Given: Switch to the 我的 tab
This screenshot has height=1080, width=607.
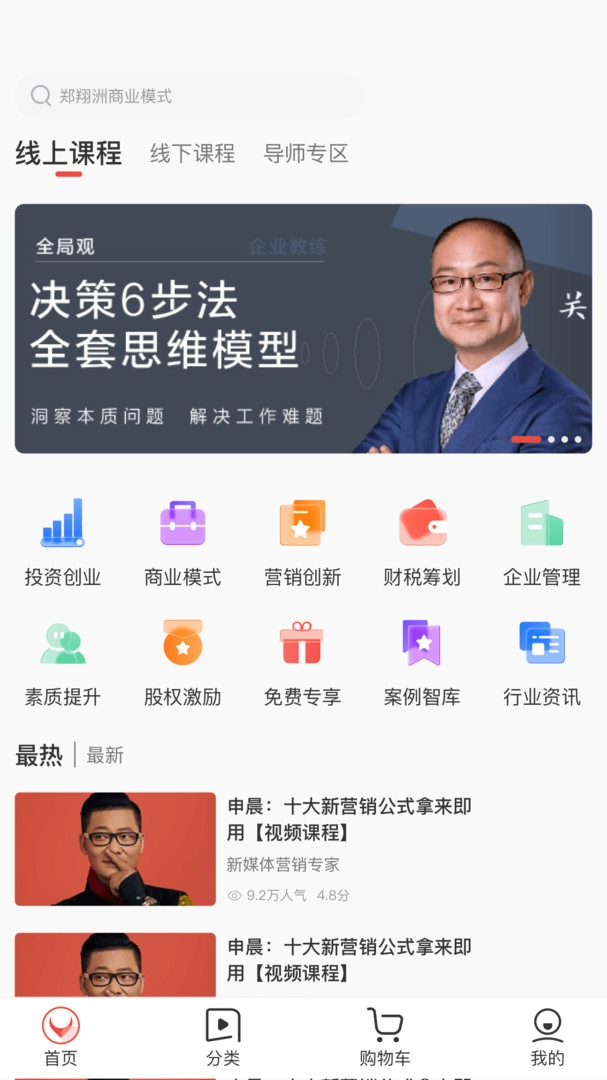Looking at the screenshot, I should point(547,1038).
